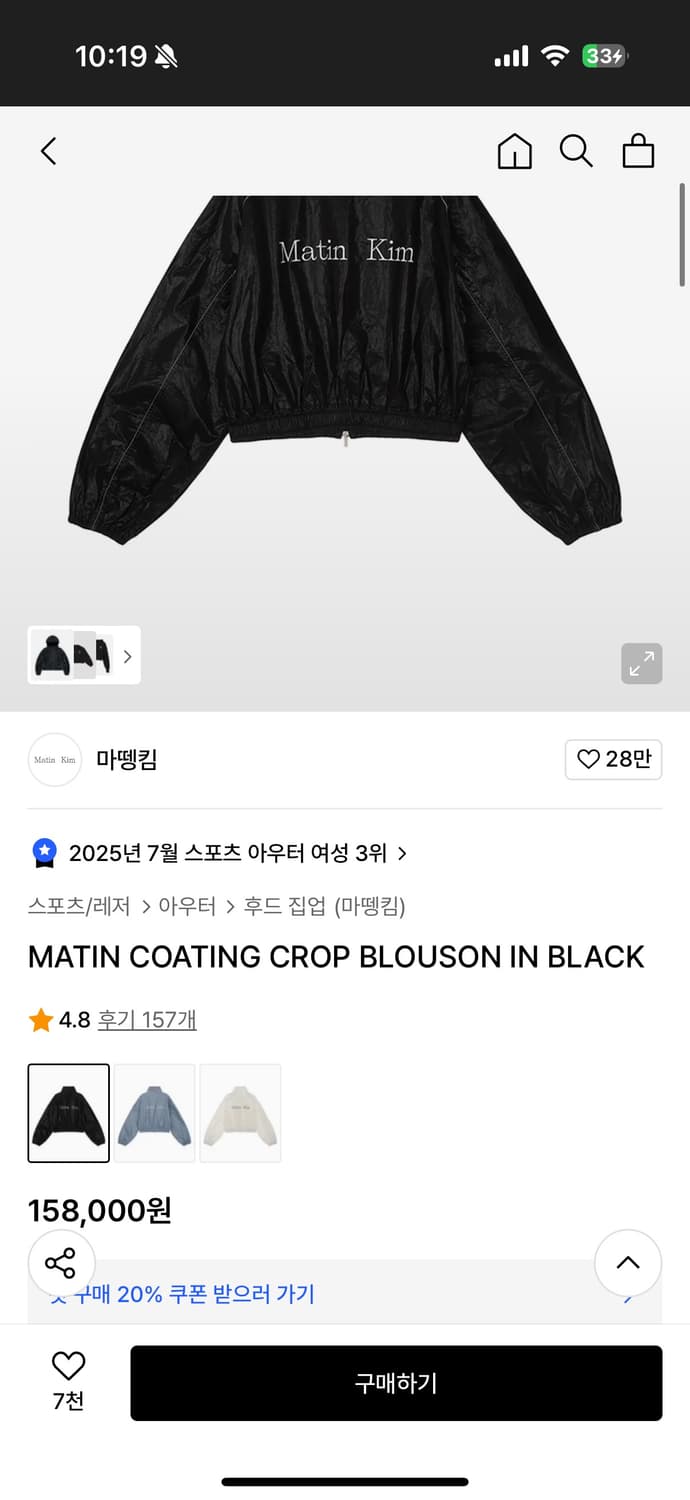The width and height of the screenshot is (690, 1500).
Task: Open the home icon in the top bar
Action: click(514, 151)
